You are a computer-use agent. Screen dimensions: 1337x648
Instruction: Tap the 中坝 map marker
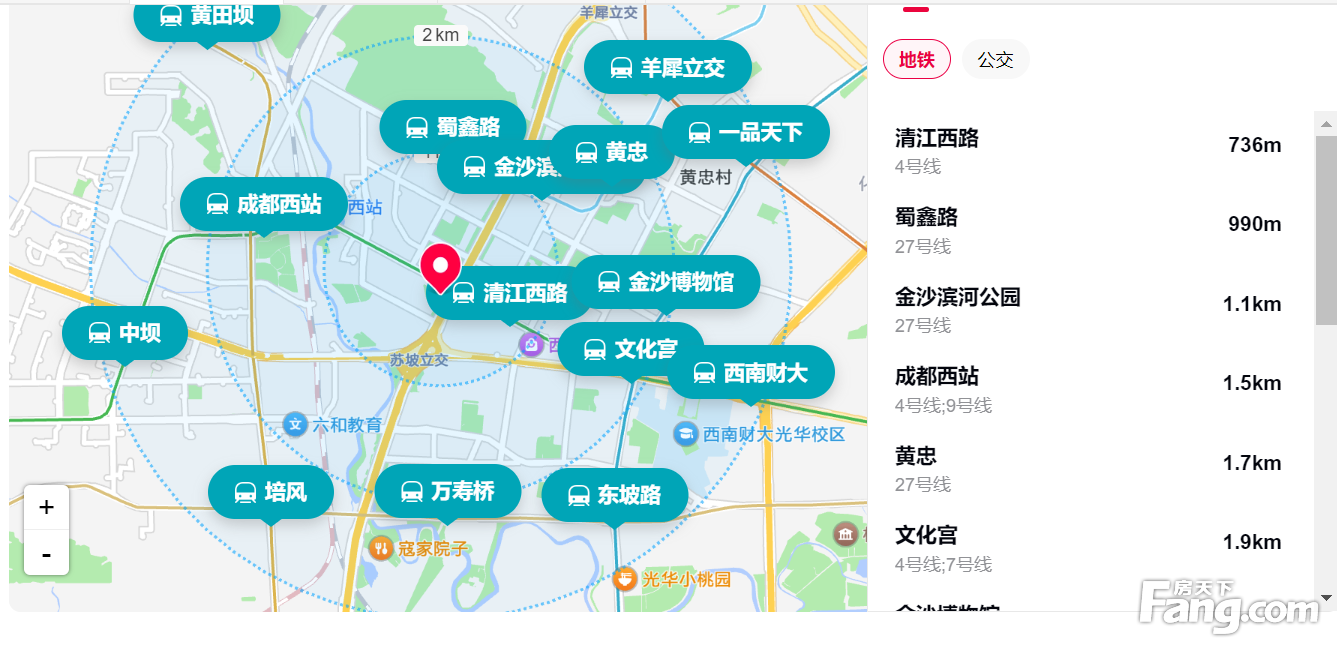[x=125, y=333]
